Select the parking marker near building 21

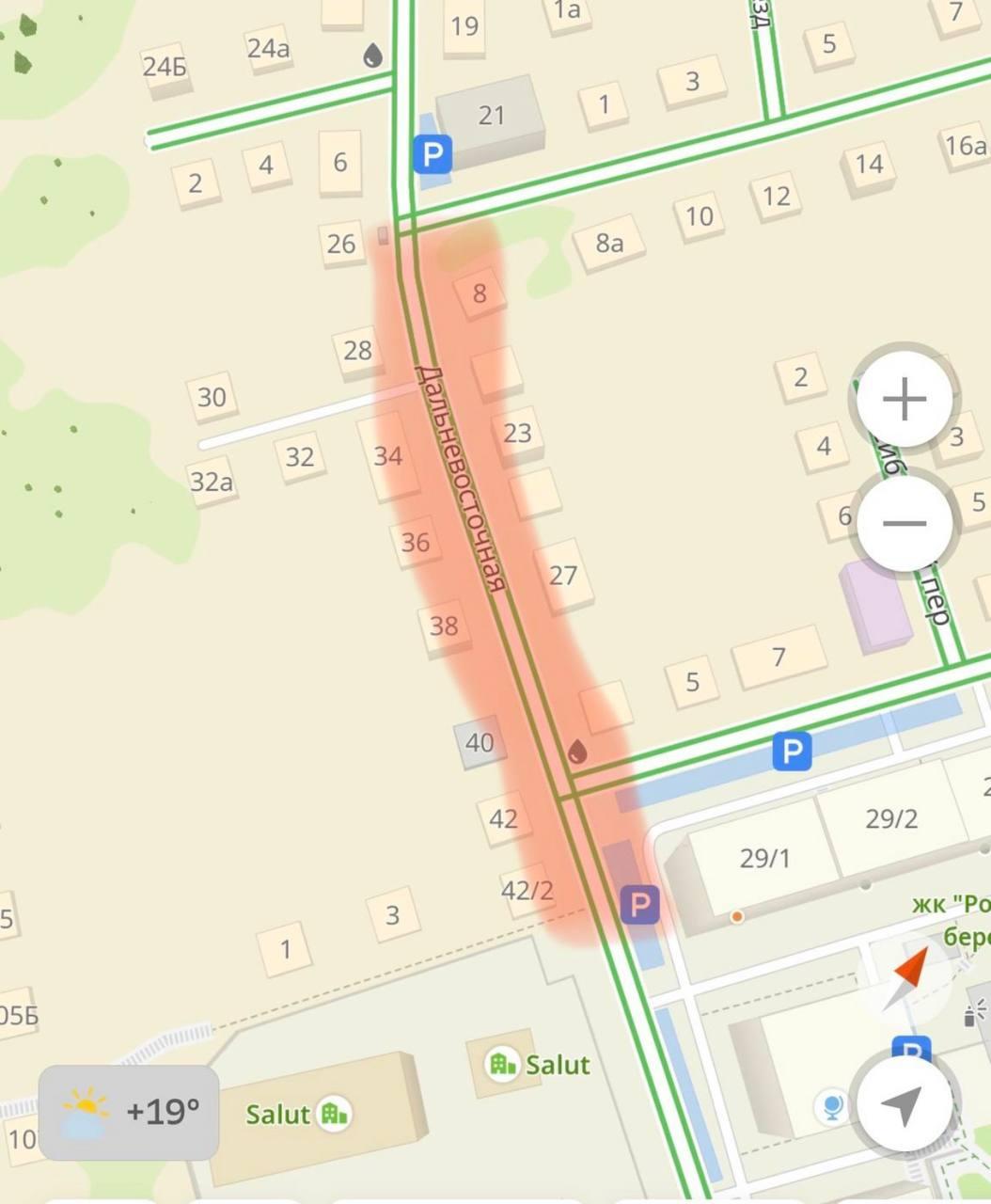(433, 153)
